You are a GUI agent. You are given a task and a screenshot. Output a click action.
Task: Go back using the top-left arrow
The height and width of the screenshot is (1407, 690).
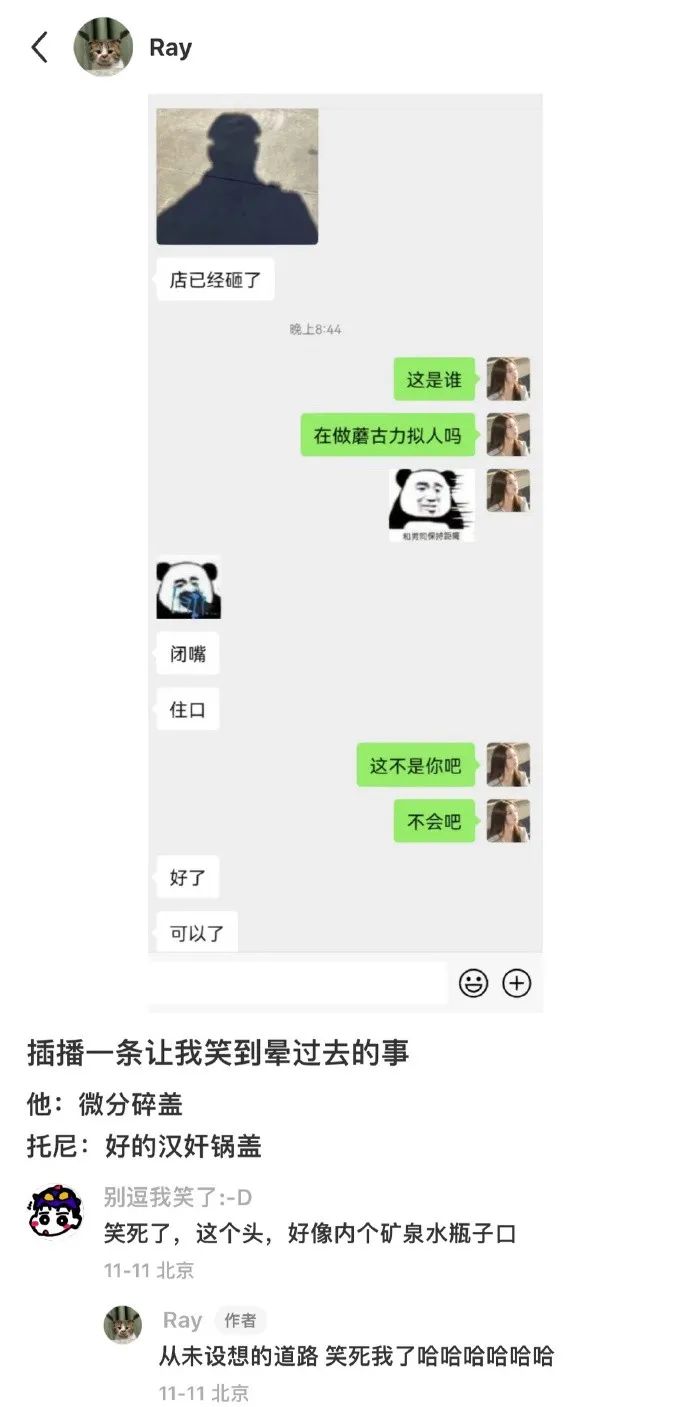(x=40, y=47)
